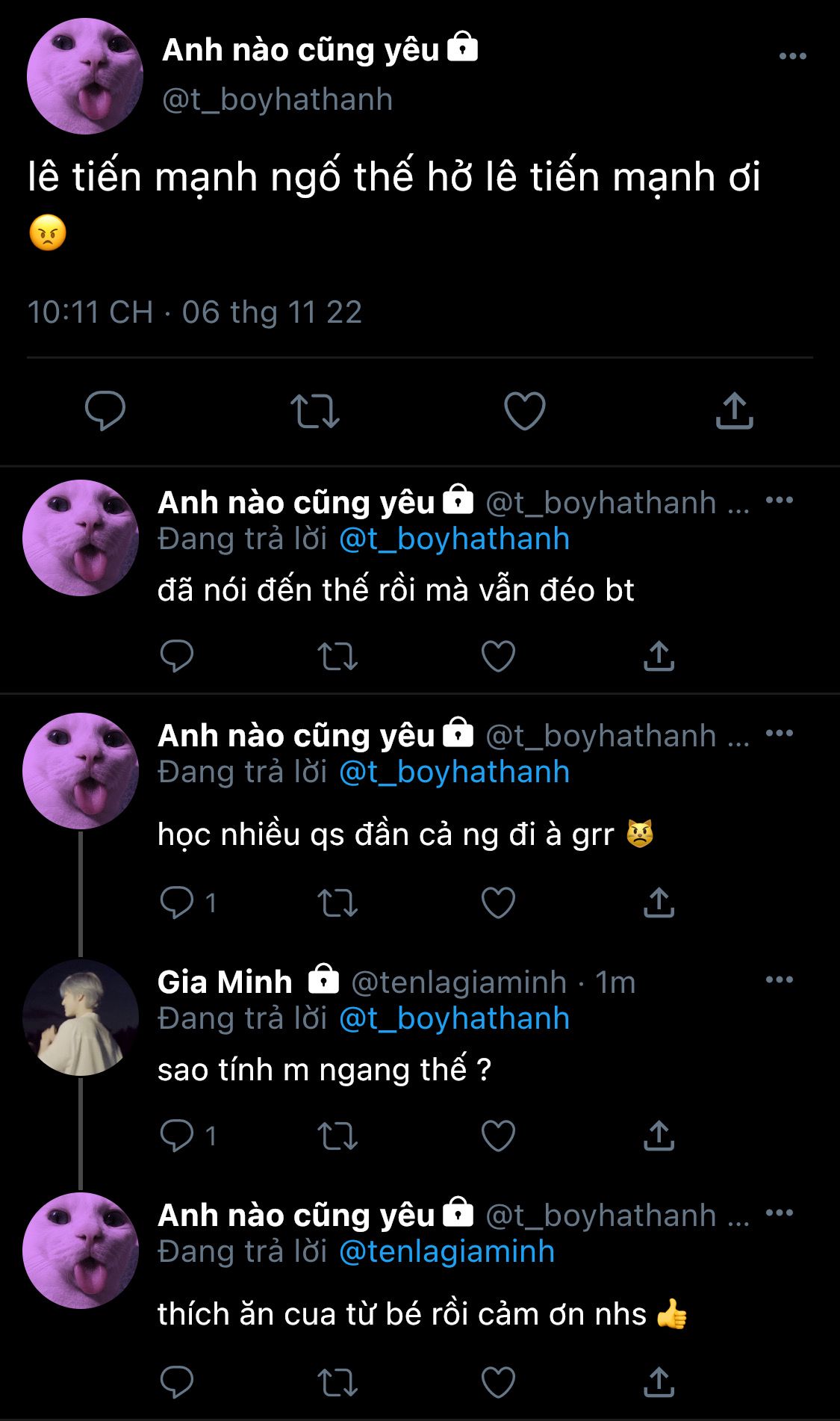
Task: Share the "thích ăn cua từ bé" reply
Action: click(659, 1382)
